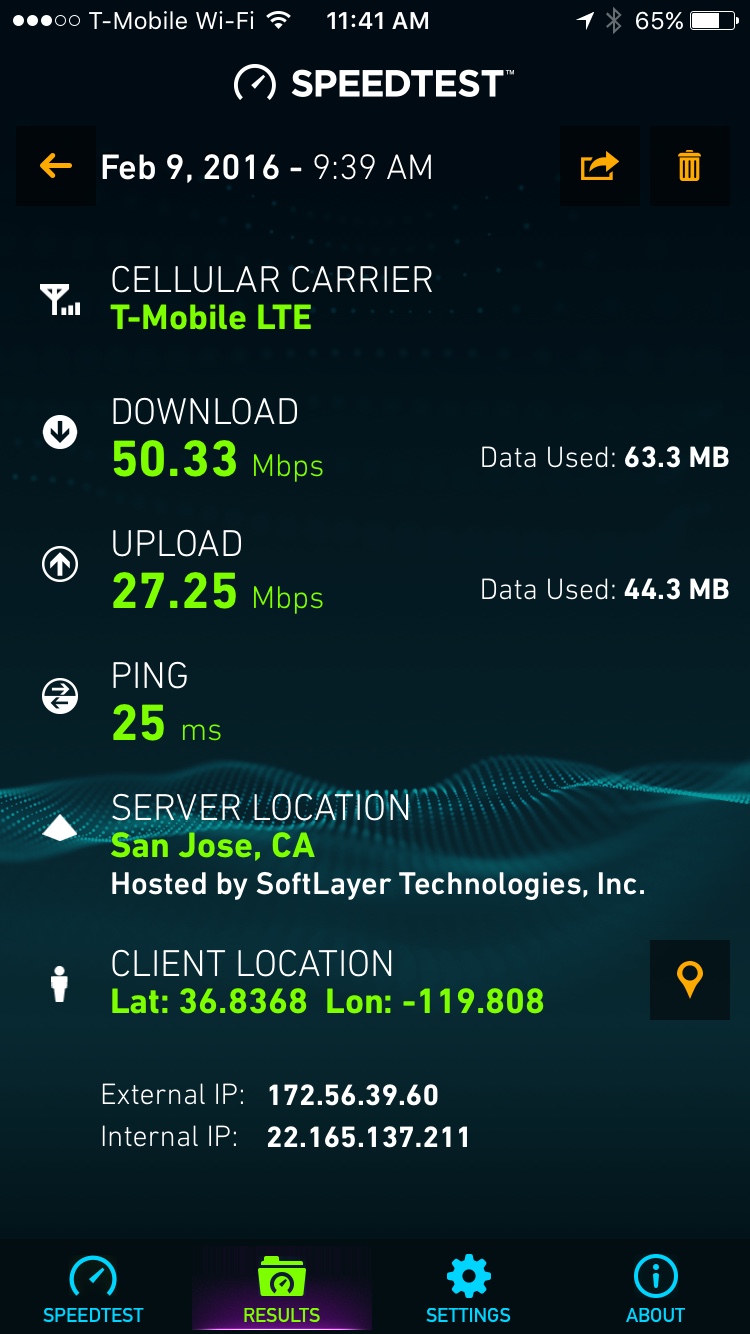Show client location via the map pin
This screenshot has width=750, height=1334.
pyautogui.click(x=689, y=980)
